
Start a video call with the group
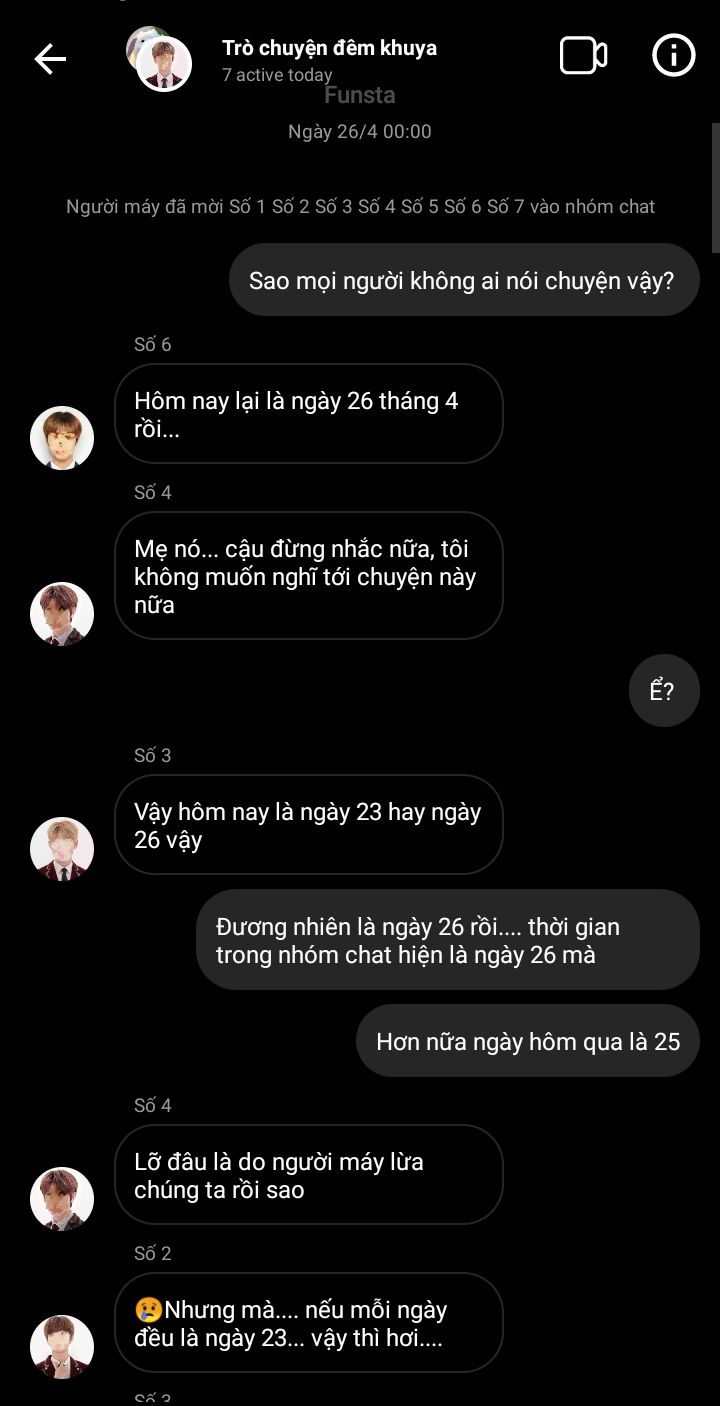pos(583,56)
